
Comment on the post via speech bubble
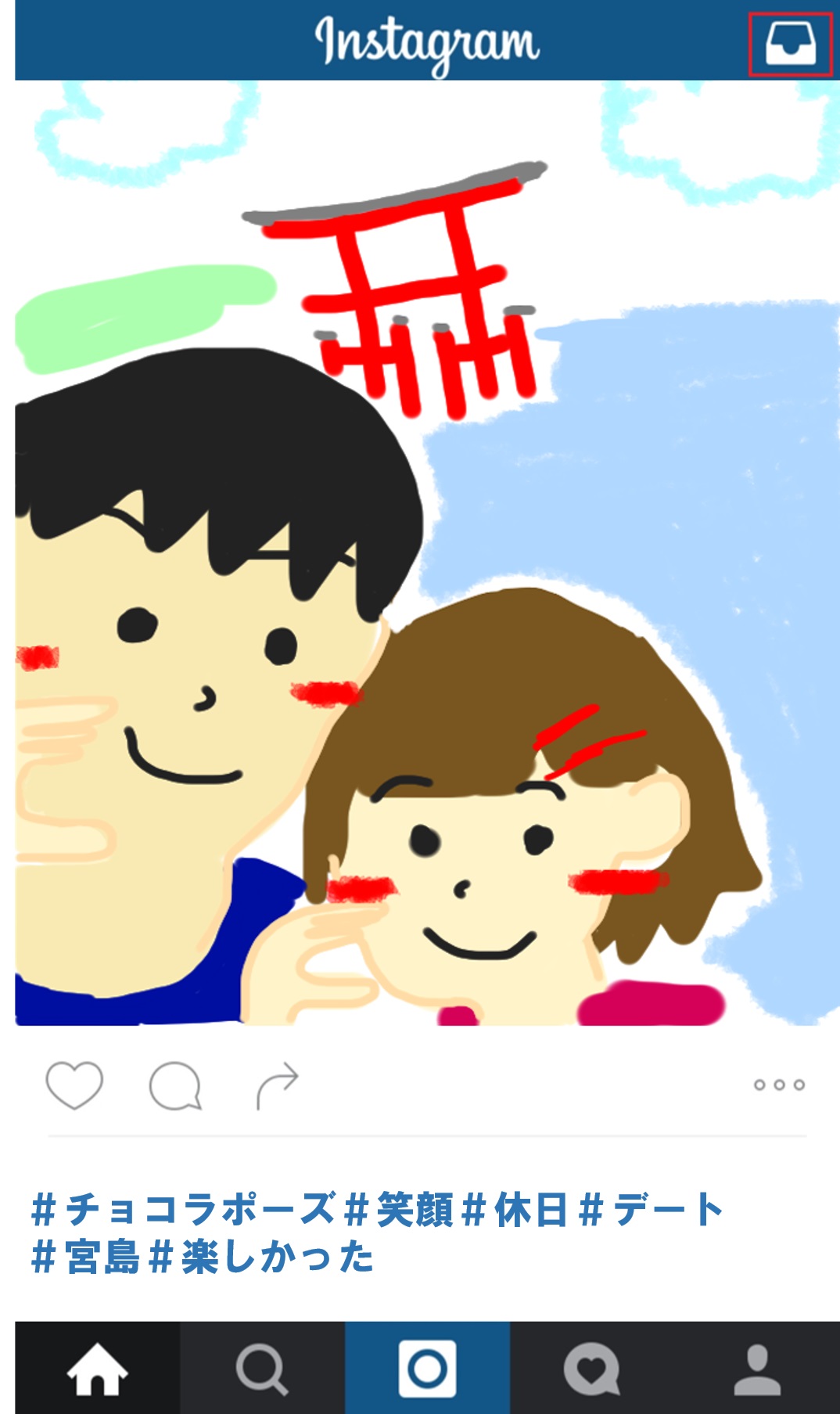click(x=175, y=1085)
